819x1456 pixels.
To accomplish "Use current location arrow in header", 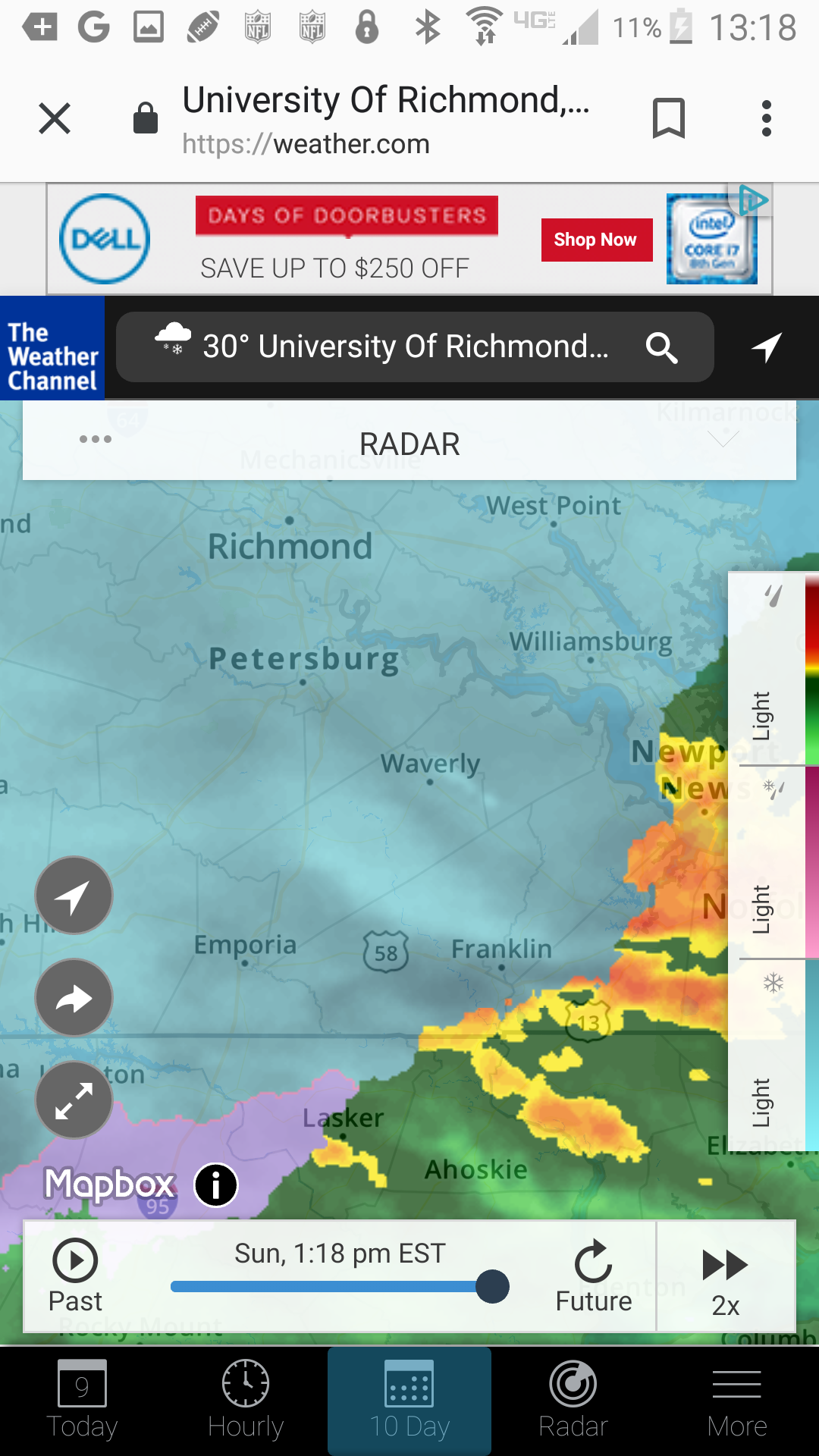I will [767, 348].
